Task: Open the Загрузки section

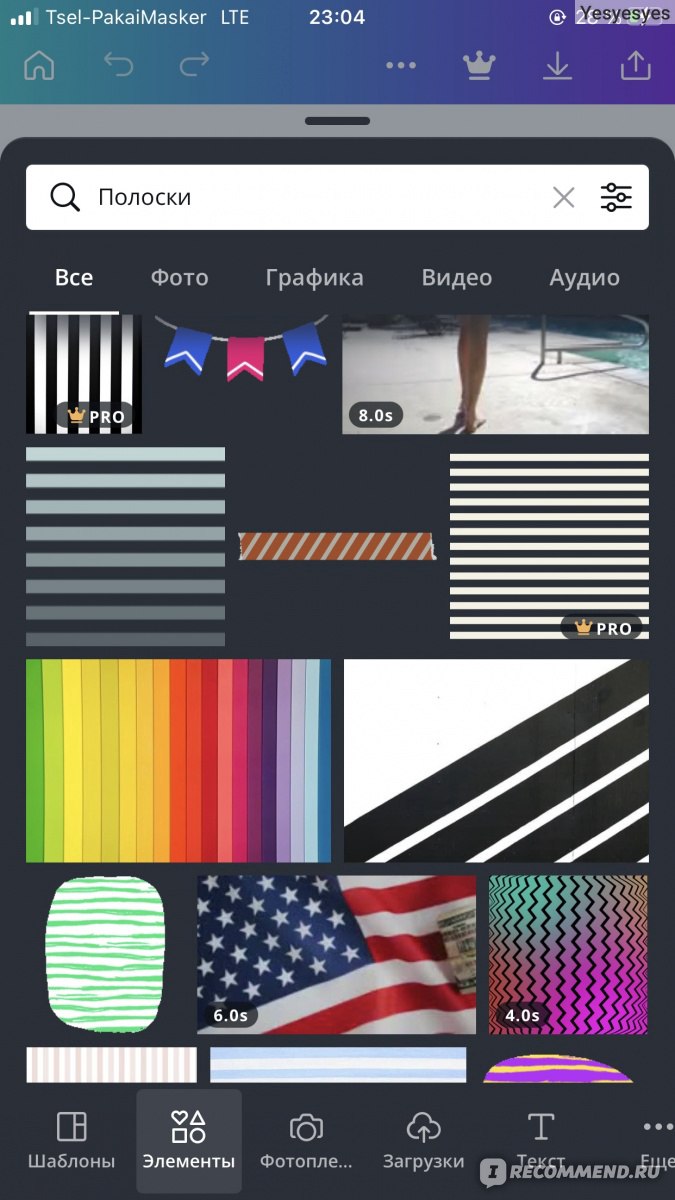Action: point(423,1141)
